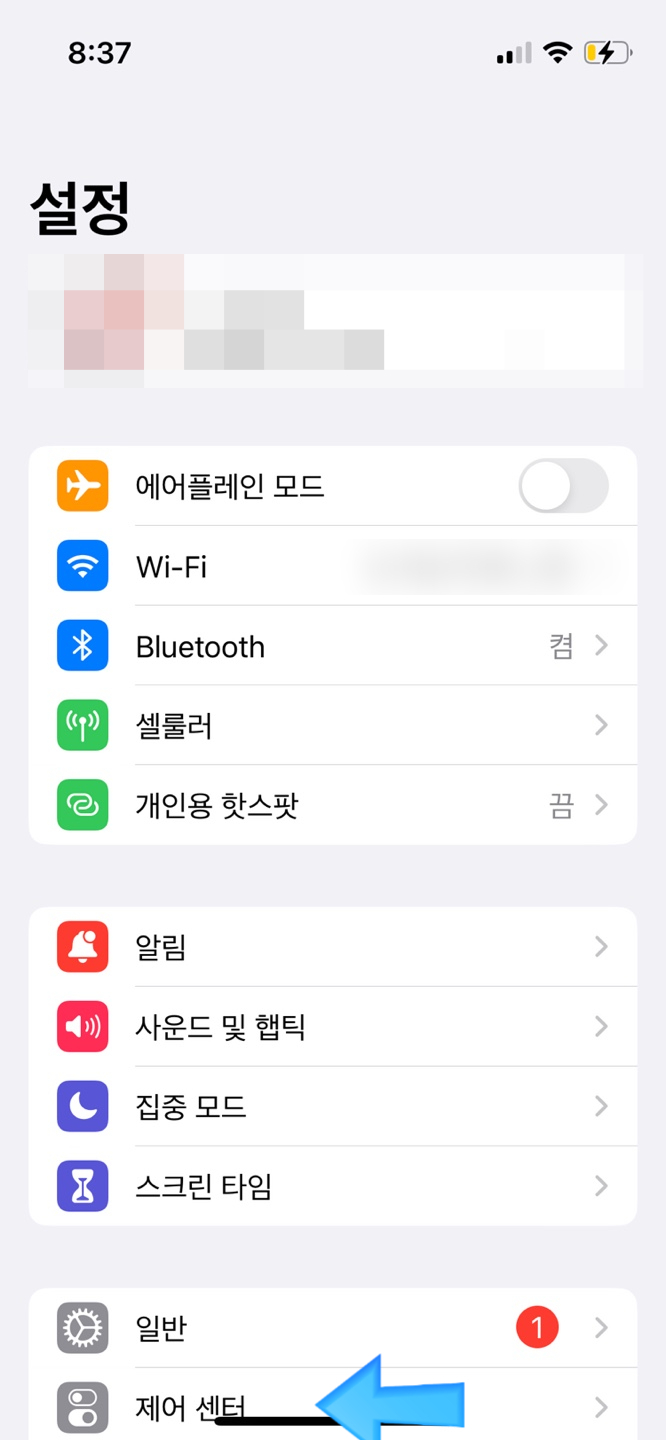Toggle 에어플레인 모드 switch on

[x=564, y=486]
